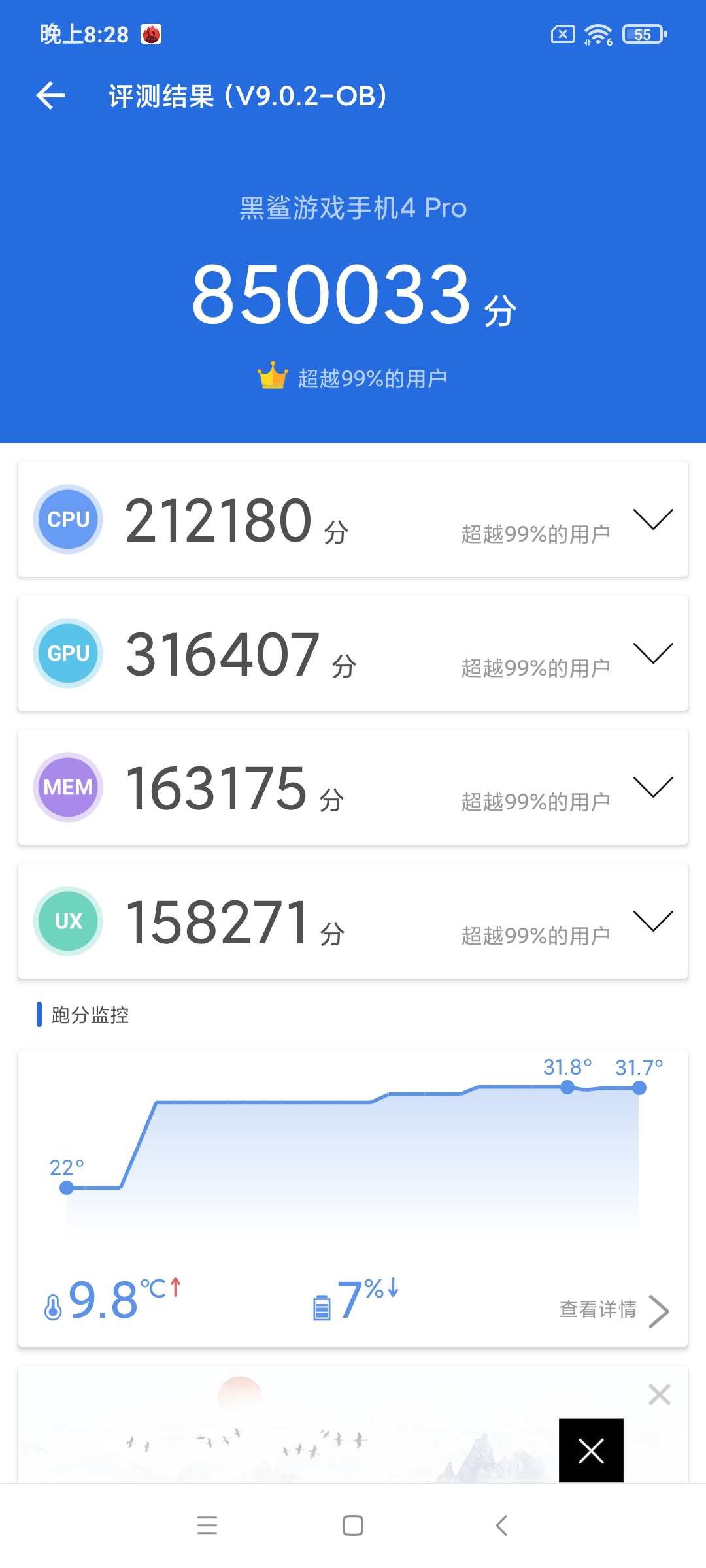
Task: Tap the black square close button
Action: click(x=591, y=1450)
